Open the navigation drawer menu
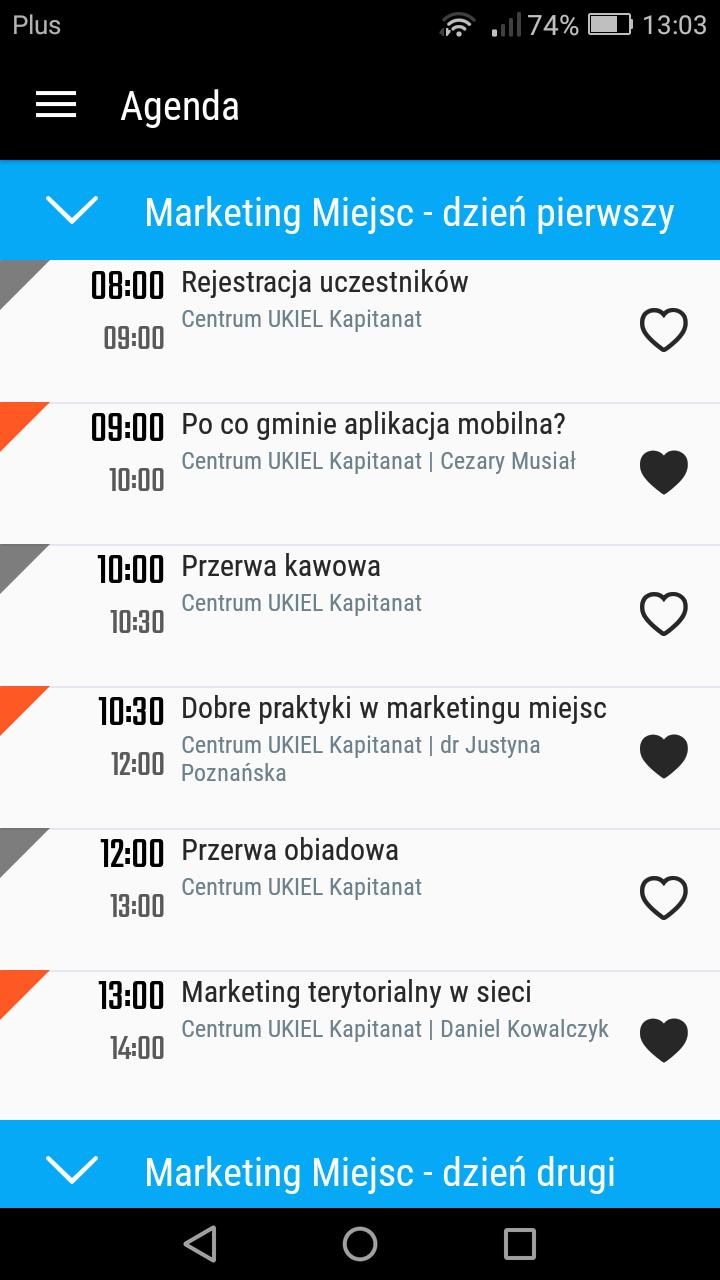Viewport: 720px width, 1280px height. 55,104
